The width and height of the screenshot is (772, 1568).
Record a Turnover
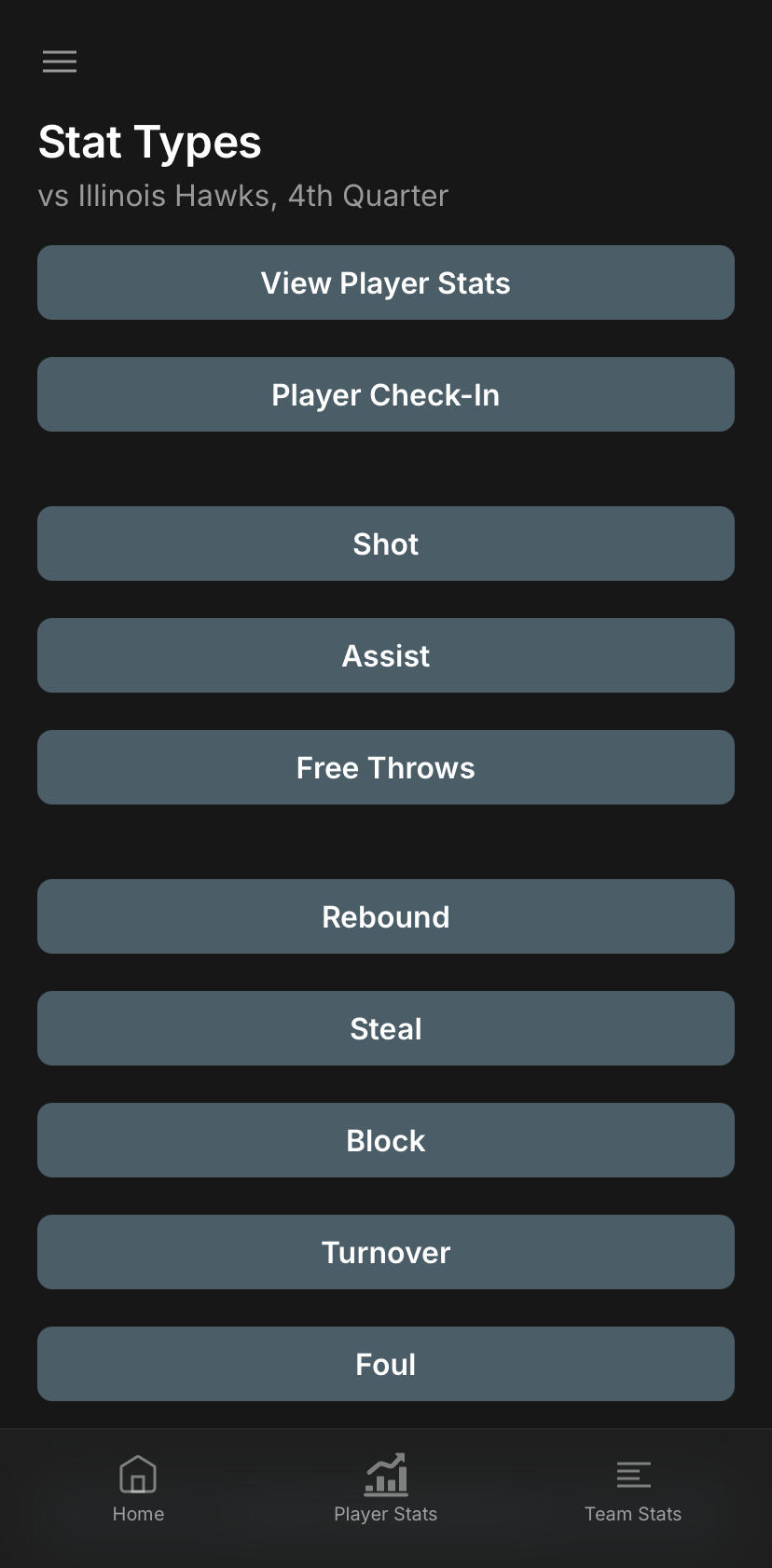point(386,1252)
